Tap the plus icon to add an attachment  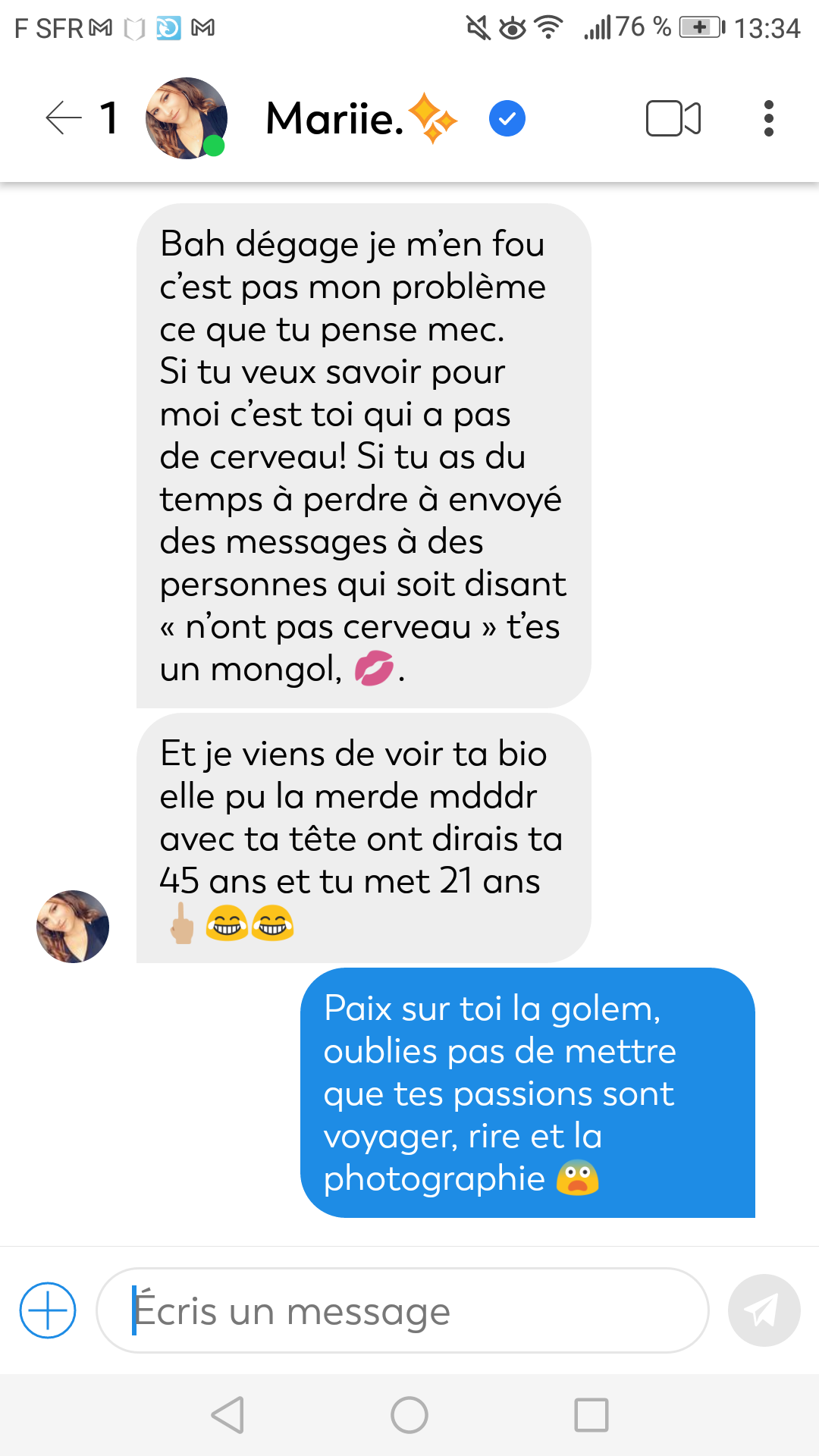click(48, 1310)
